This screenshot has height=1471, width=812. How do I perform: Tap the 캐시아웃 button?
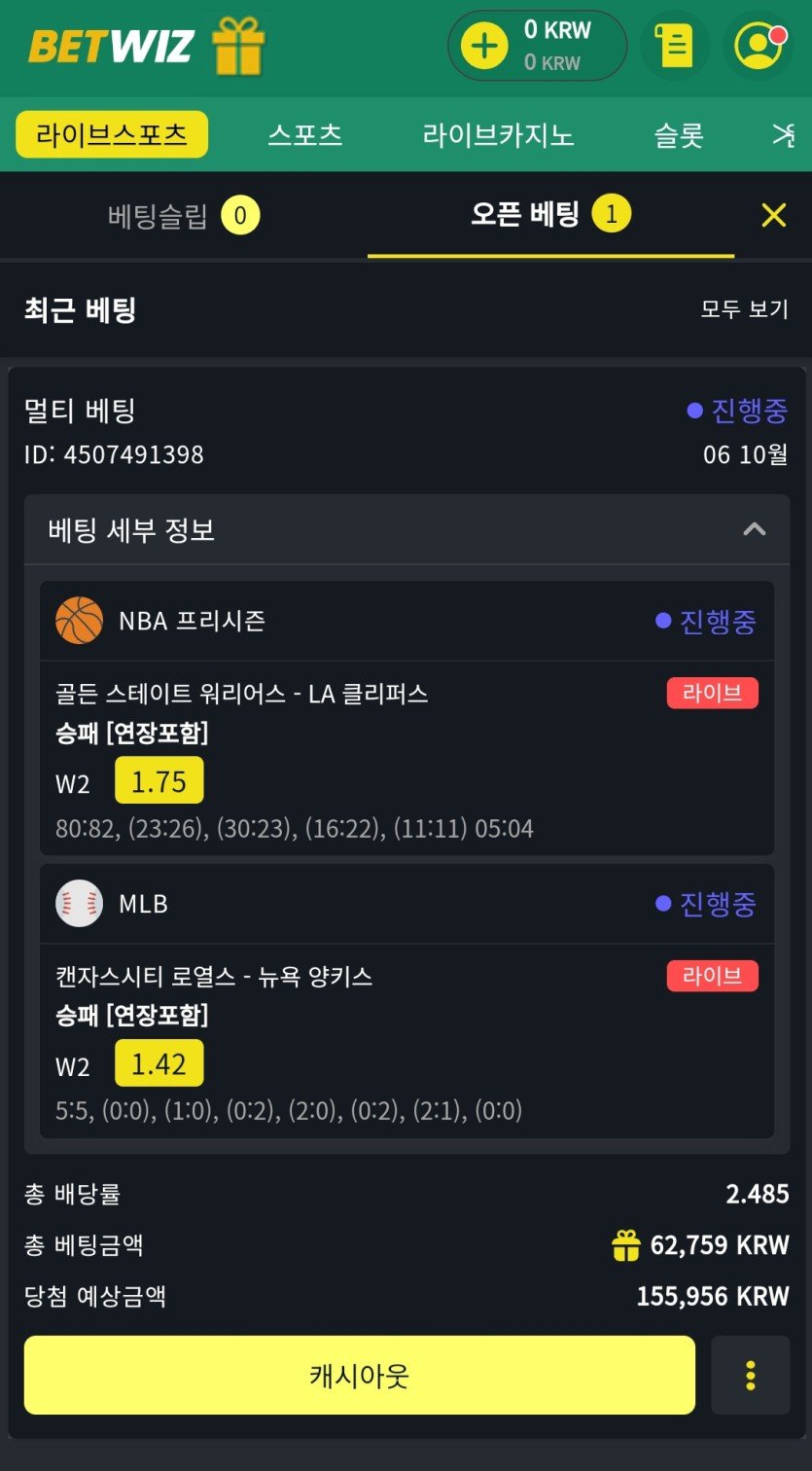tap(359, 1375)
